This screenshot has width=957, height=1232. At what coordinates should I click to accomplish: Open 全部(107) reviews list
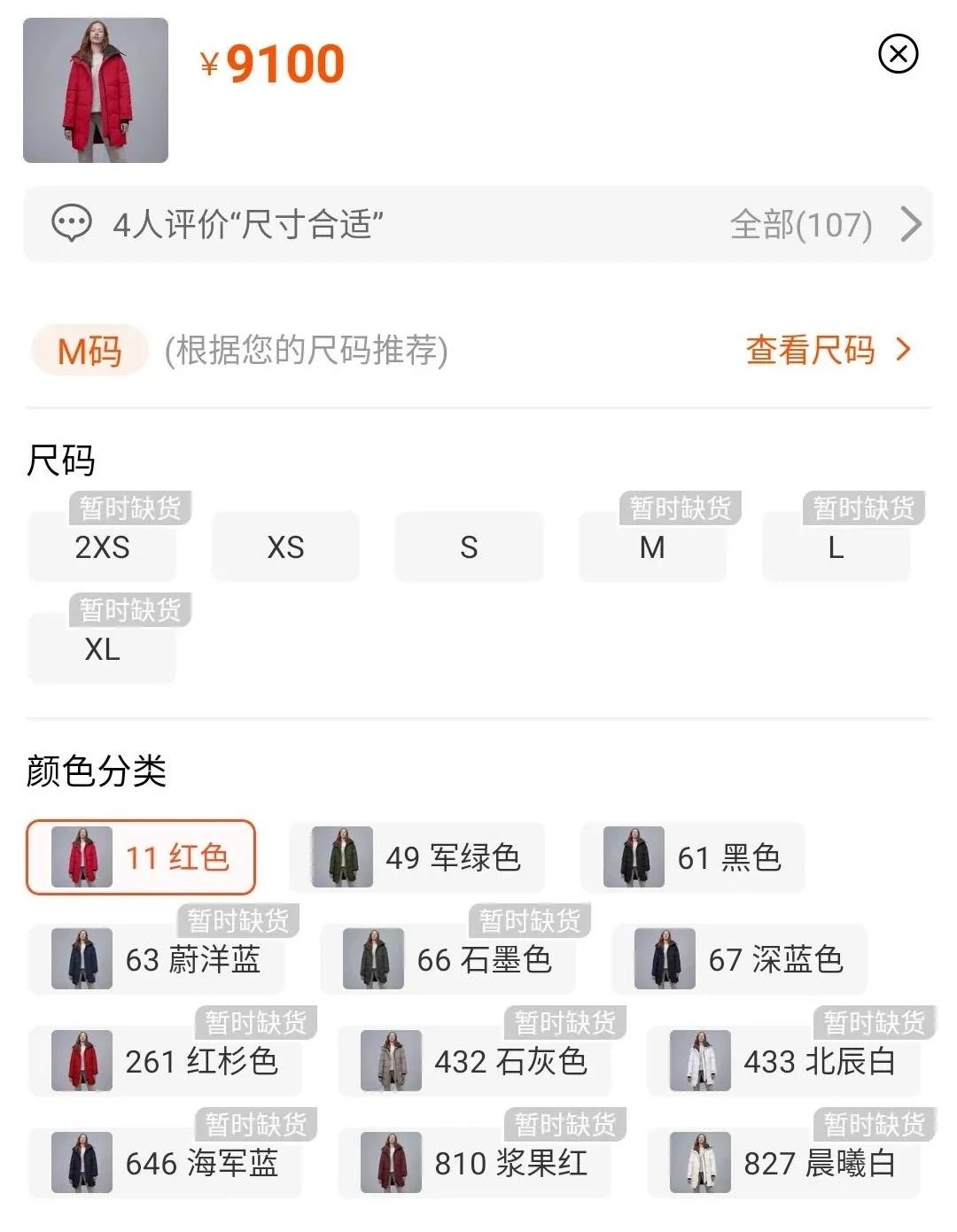800,224
